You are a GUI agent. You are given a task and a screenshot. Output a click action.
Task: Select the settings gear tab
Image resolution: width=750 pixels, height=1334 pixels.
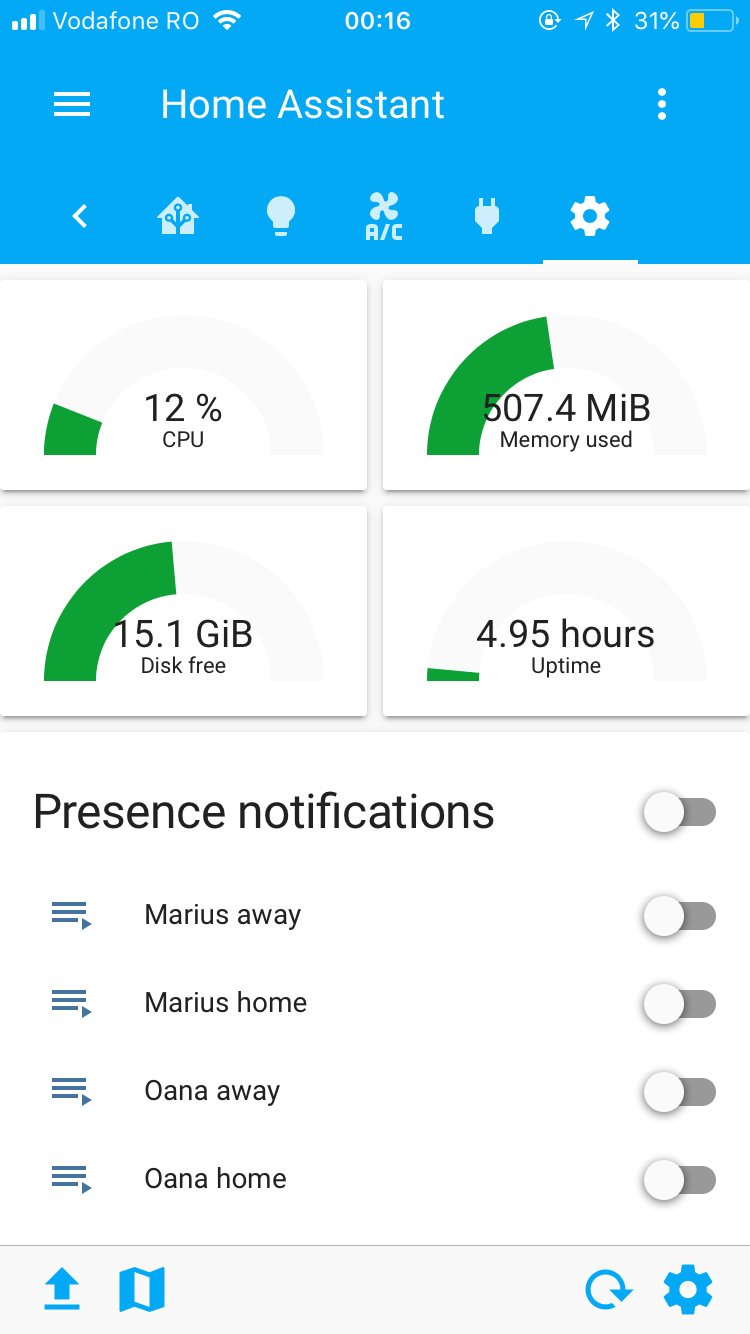[590, 216]
